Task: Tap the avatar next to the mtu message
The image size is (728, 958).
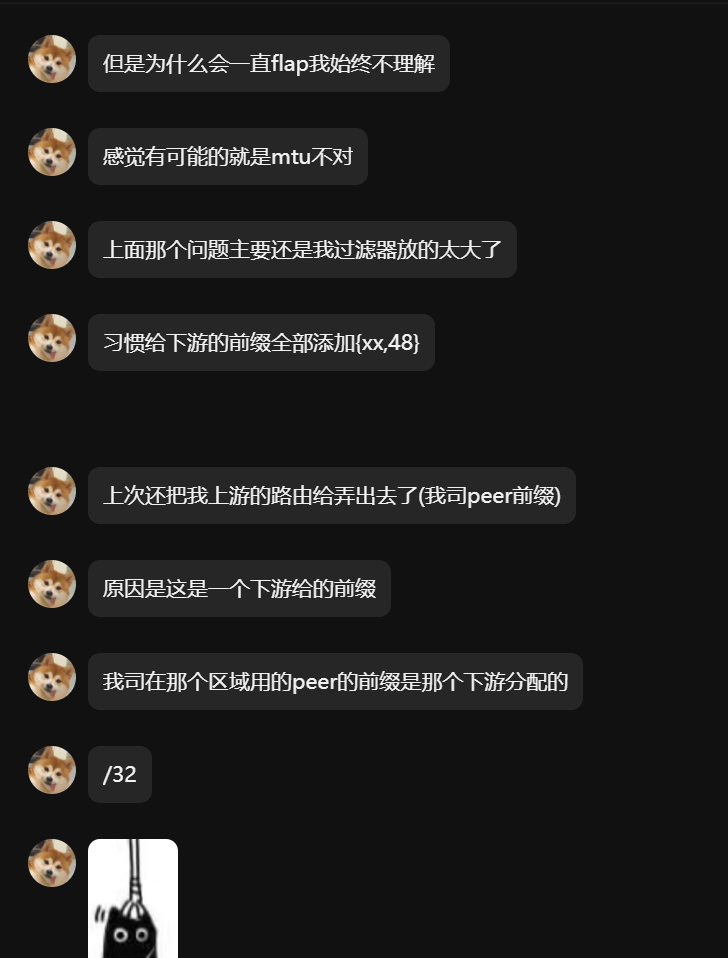Action: point(52,152)
